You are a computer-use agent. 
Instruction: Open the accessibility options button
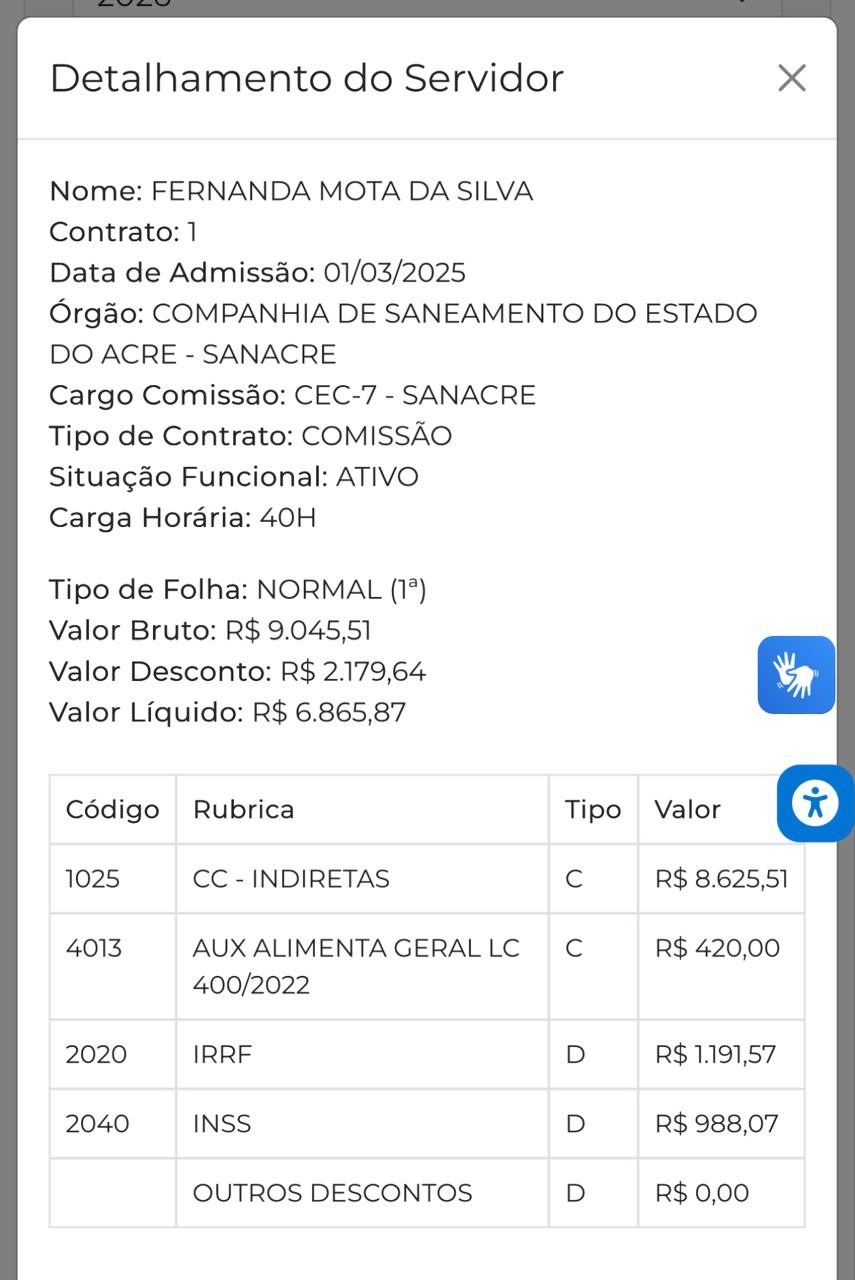point(815,803)
